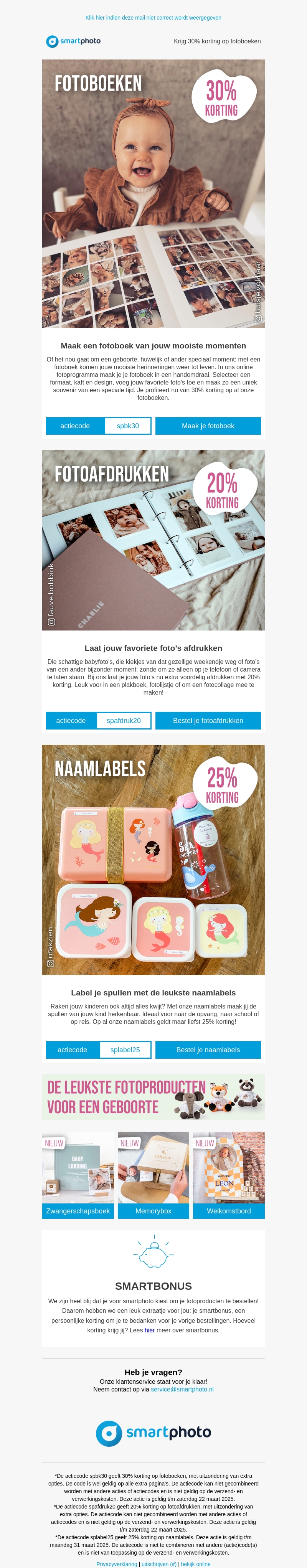Open the Fotoafdrukken 20% korting banner

click(153, 541)
